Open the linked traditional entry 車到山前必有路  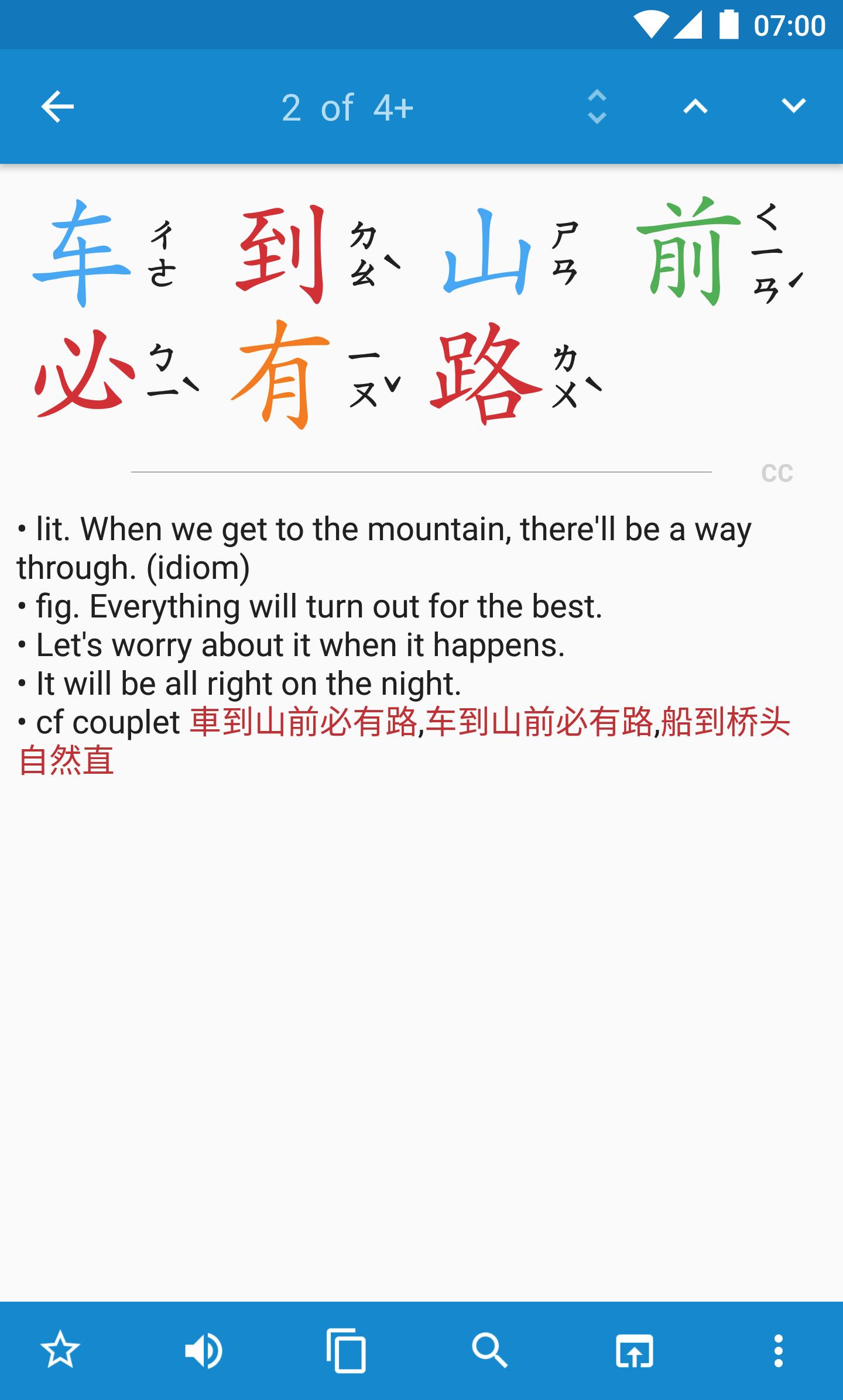coord(304,722)
